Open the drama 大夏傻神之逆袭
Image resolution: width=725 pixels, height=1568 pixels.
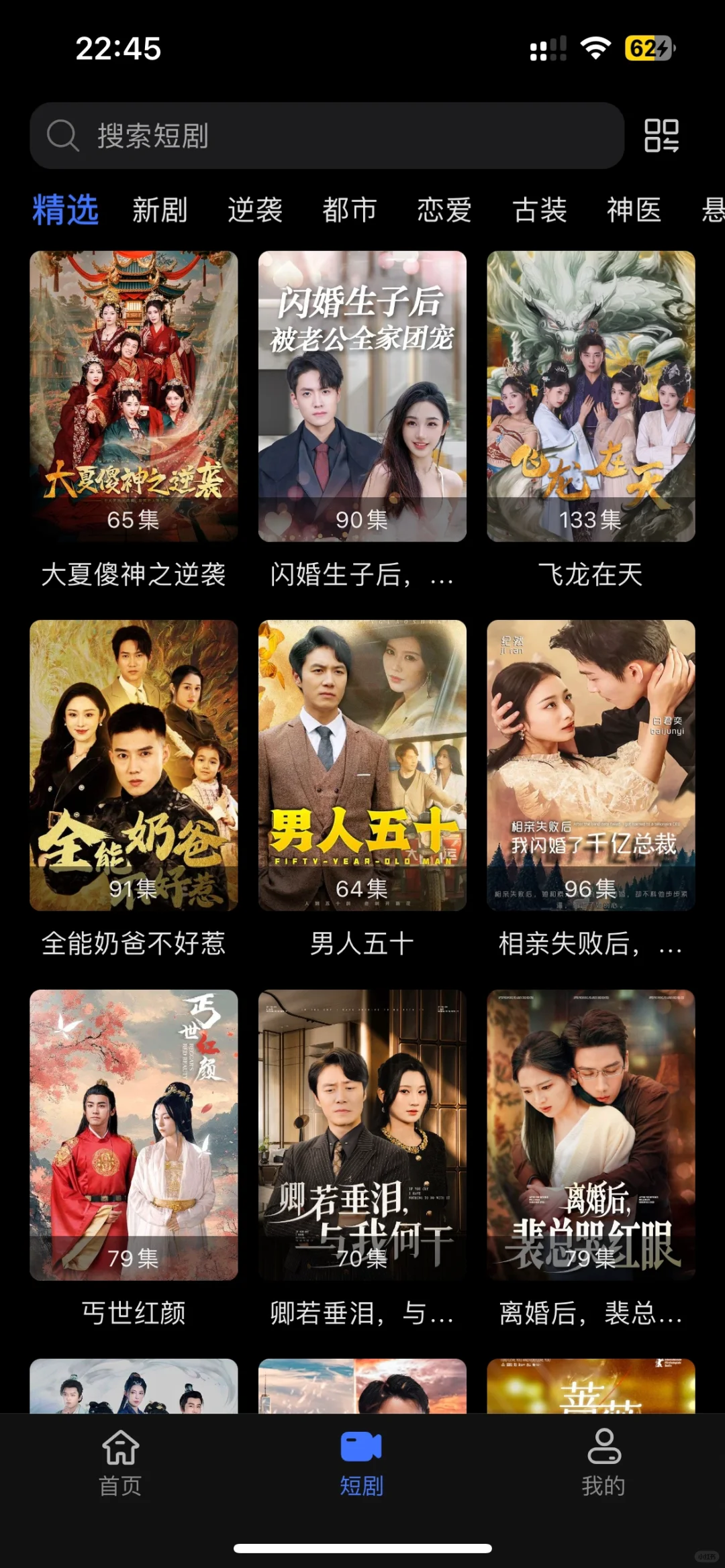click(x=134, y=396)
